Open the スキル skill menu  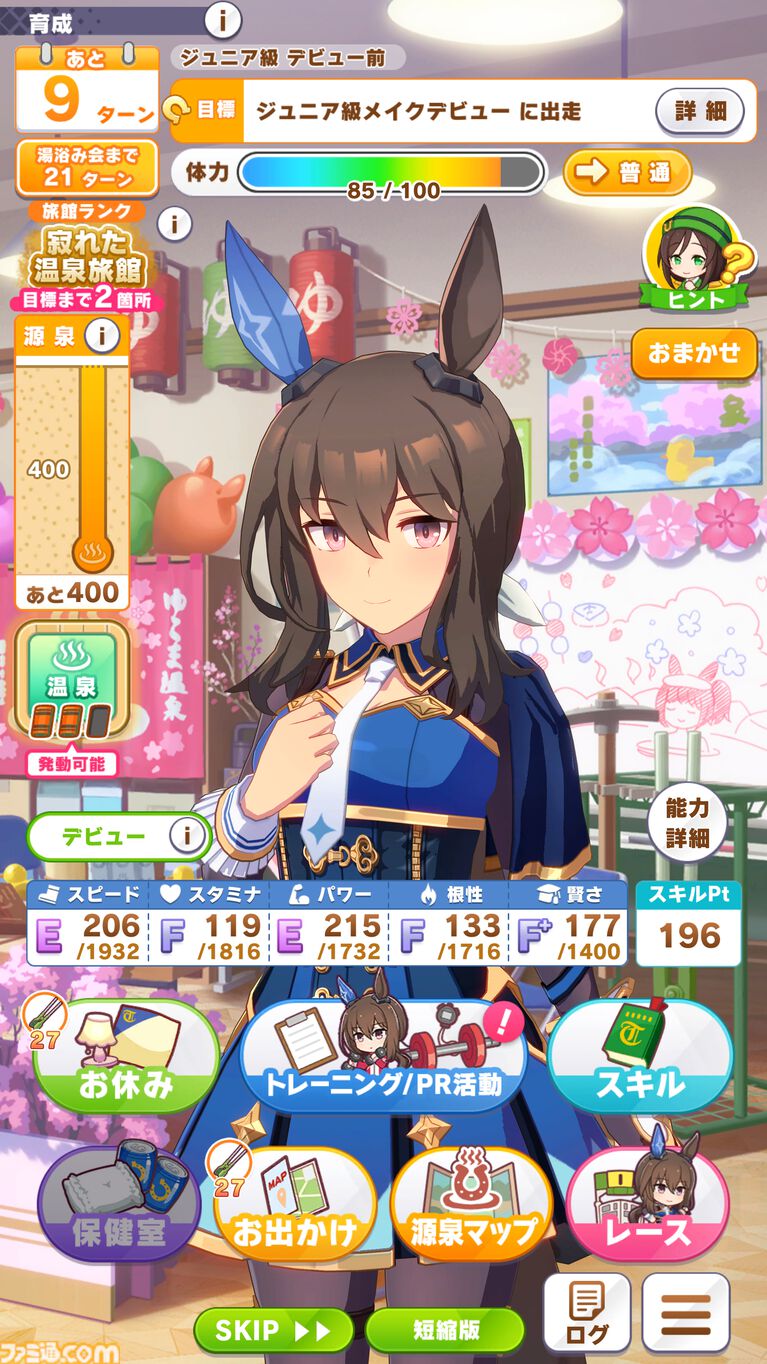pos(640,1056)
